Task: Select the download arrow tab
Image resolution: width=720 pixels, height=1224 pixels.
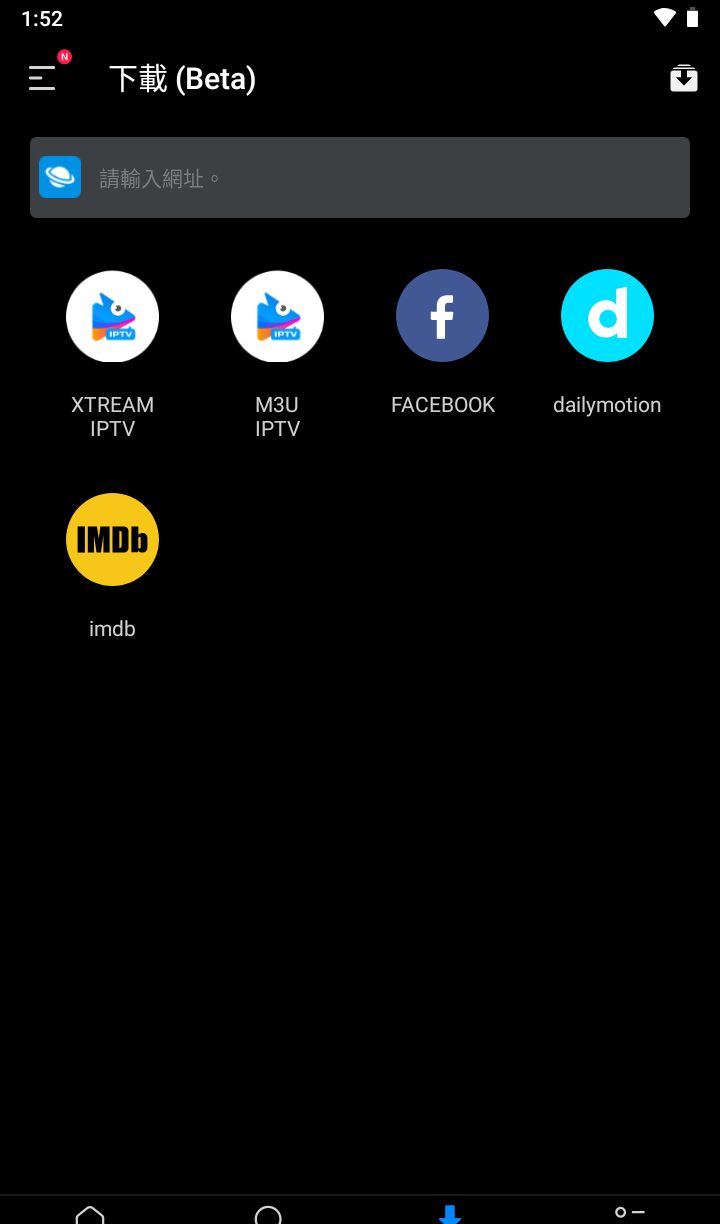Action: click(450, 1213)
